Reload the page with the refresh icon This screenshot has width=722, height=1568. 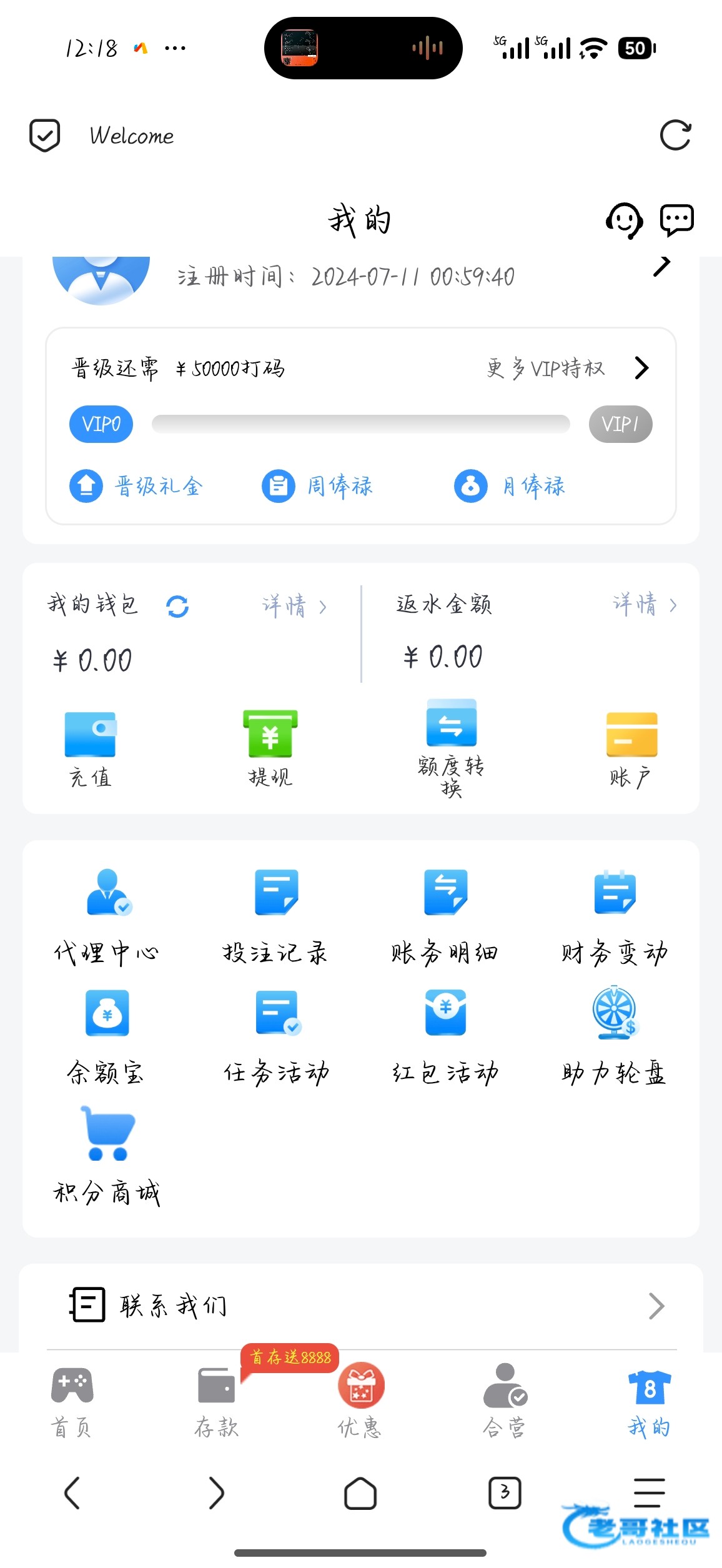[675, 135]
